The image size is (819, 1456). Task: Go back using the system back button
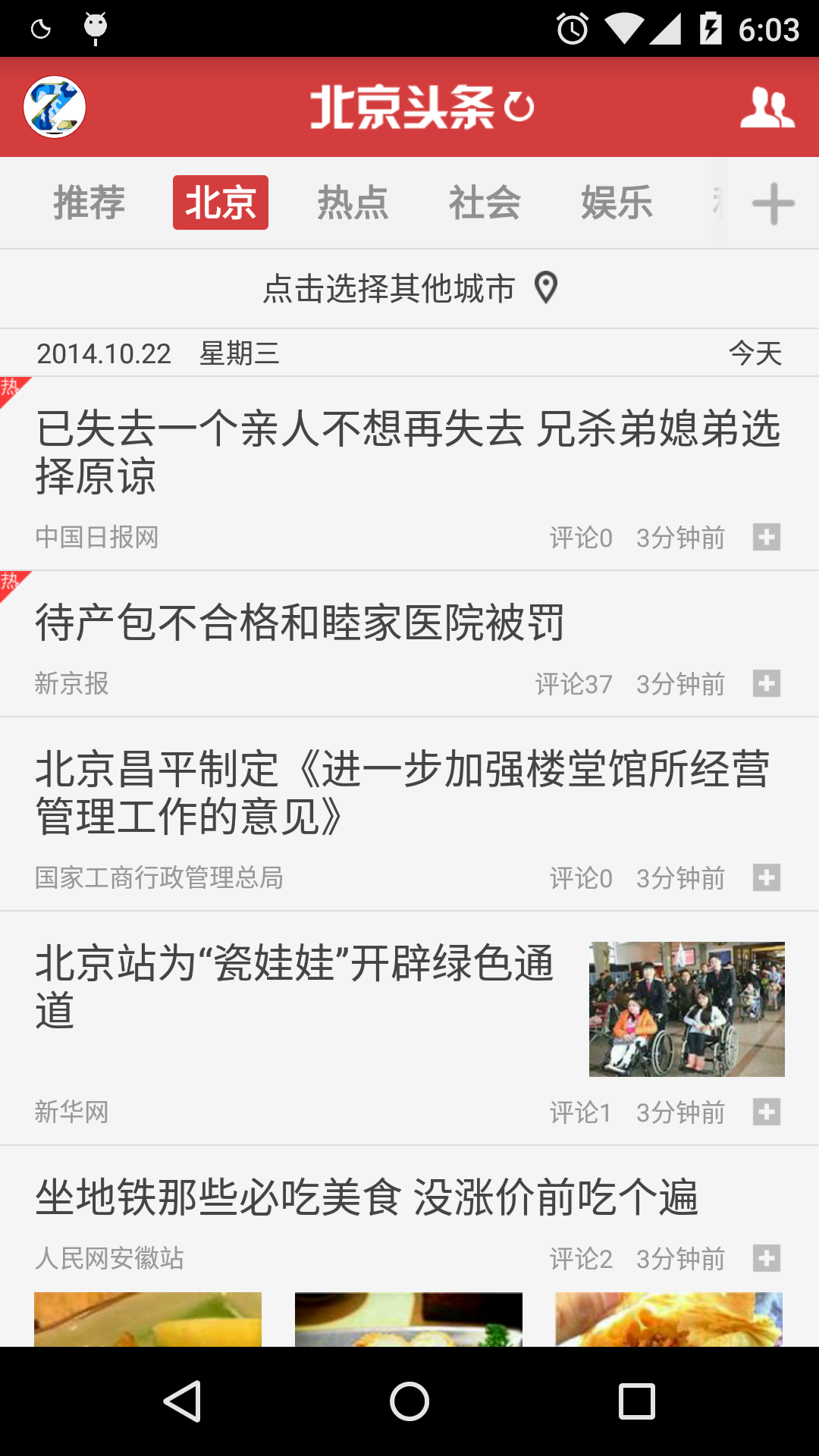tap(182, 1401)
